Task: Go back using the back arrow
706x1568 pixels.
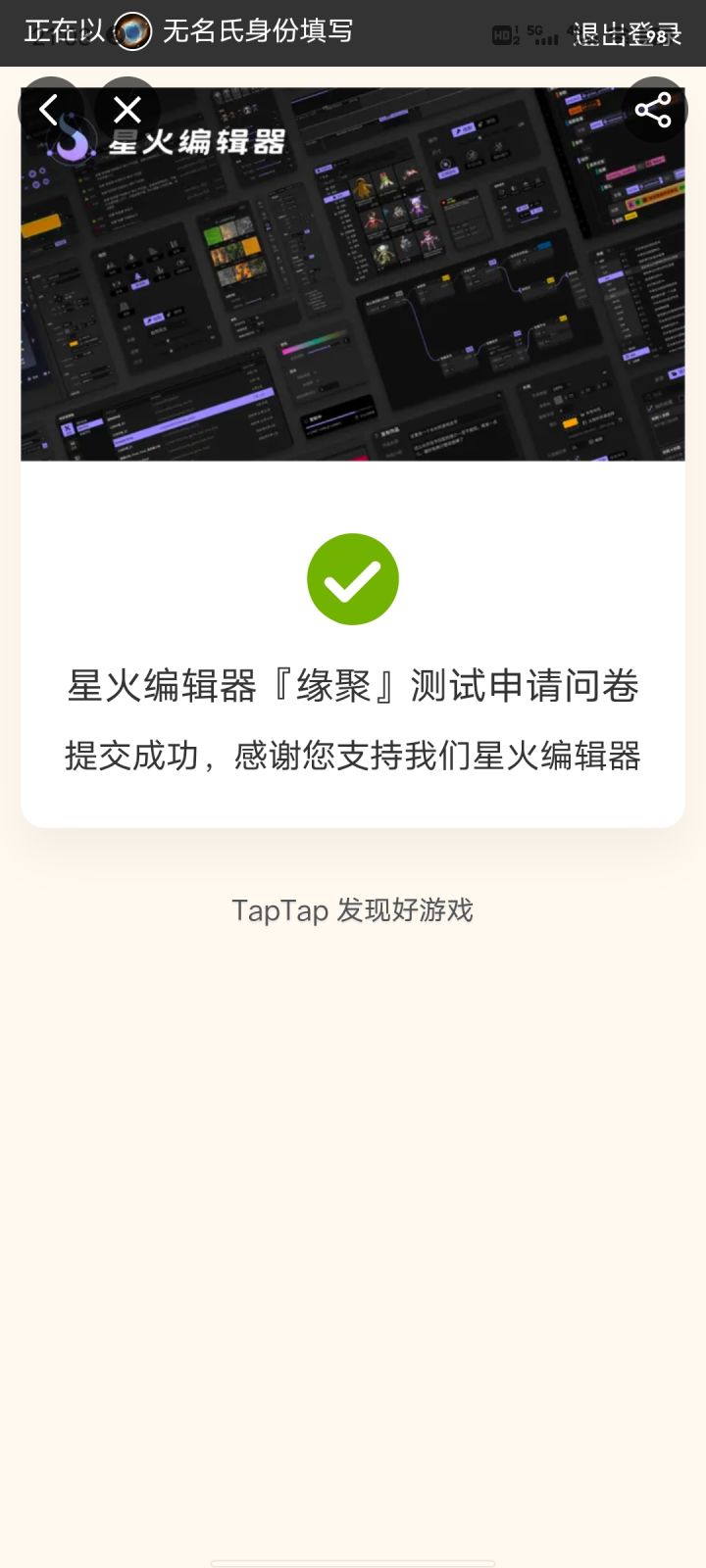Action: click(50, 110)
